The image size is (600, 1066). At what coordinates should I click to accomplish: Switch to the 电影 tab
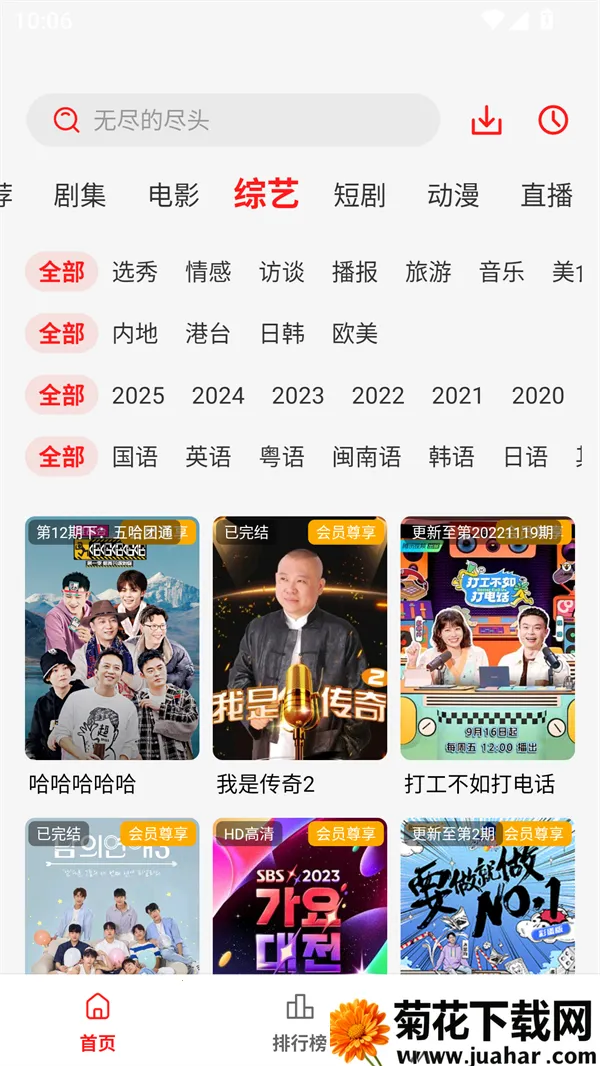[x=174, y=195]
